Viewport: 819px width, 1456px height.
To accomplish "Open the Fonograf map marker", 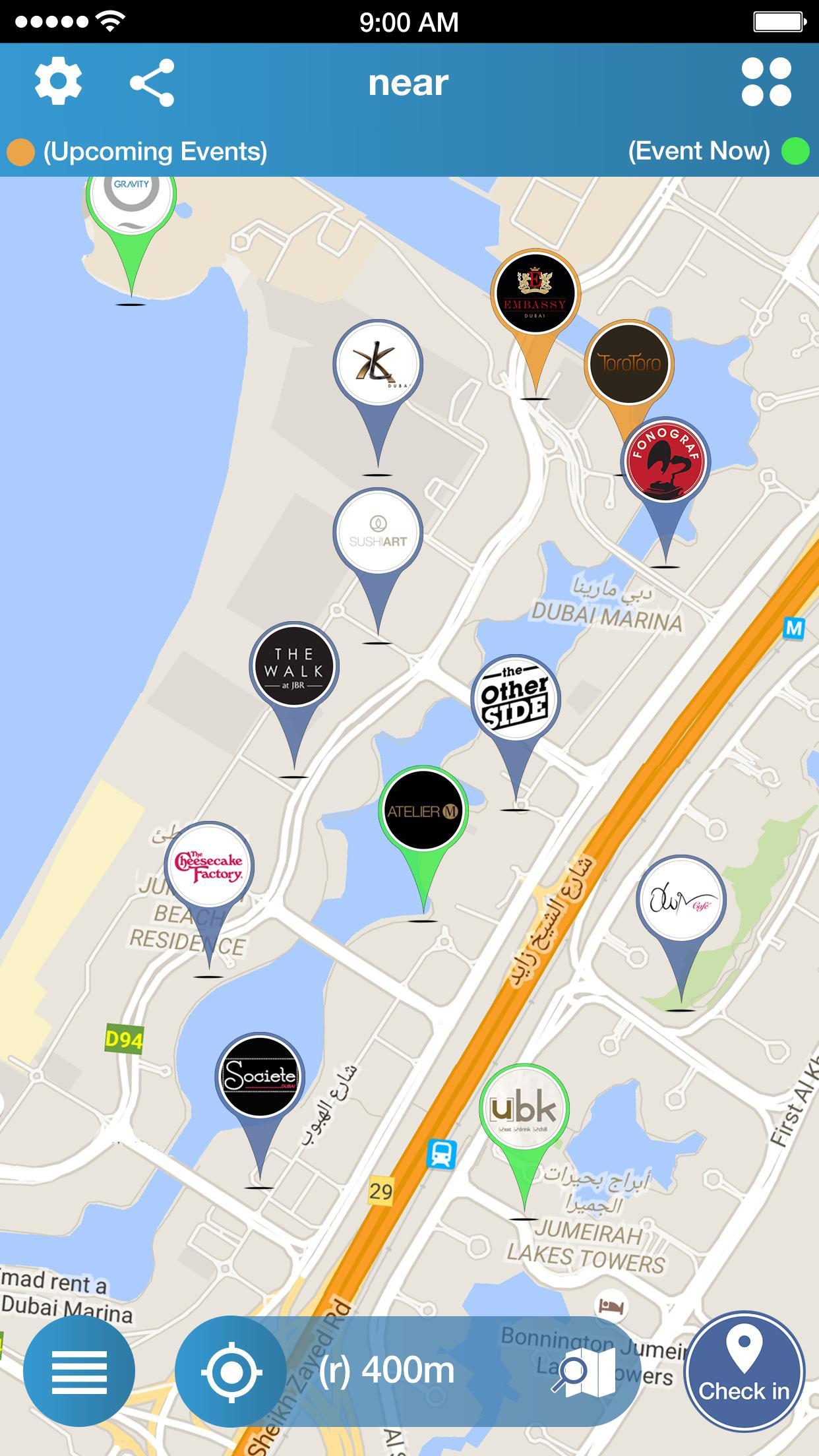I will [x=665, y=462].
